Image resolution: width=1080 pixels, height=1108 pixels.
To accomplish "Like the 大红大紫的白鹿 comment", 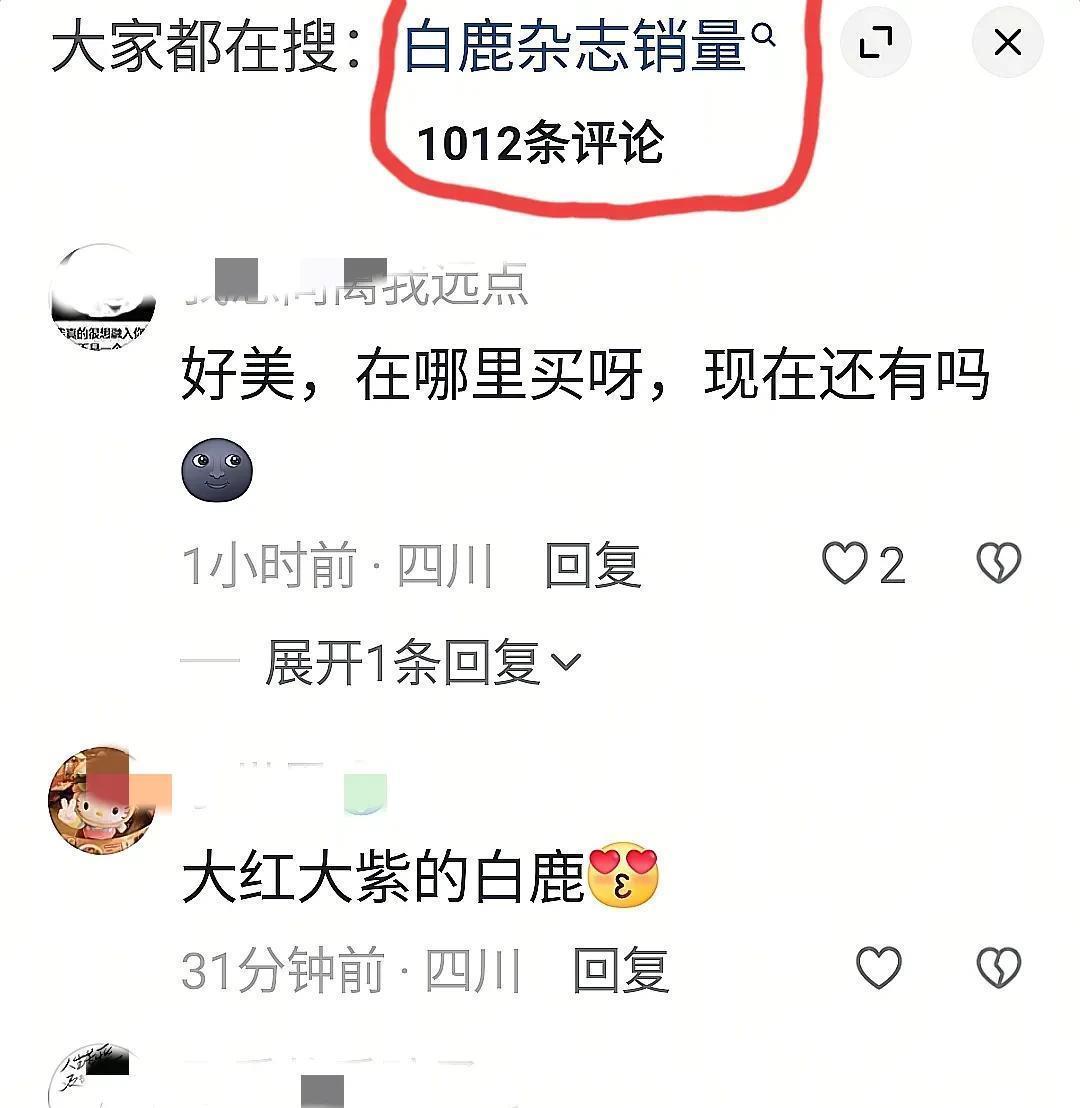I will pyautogui.click(x=879, y=968).
